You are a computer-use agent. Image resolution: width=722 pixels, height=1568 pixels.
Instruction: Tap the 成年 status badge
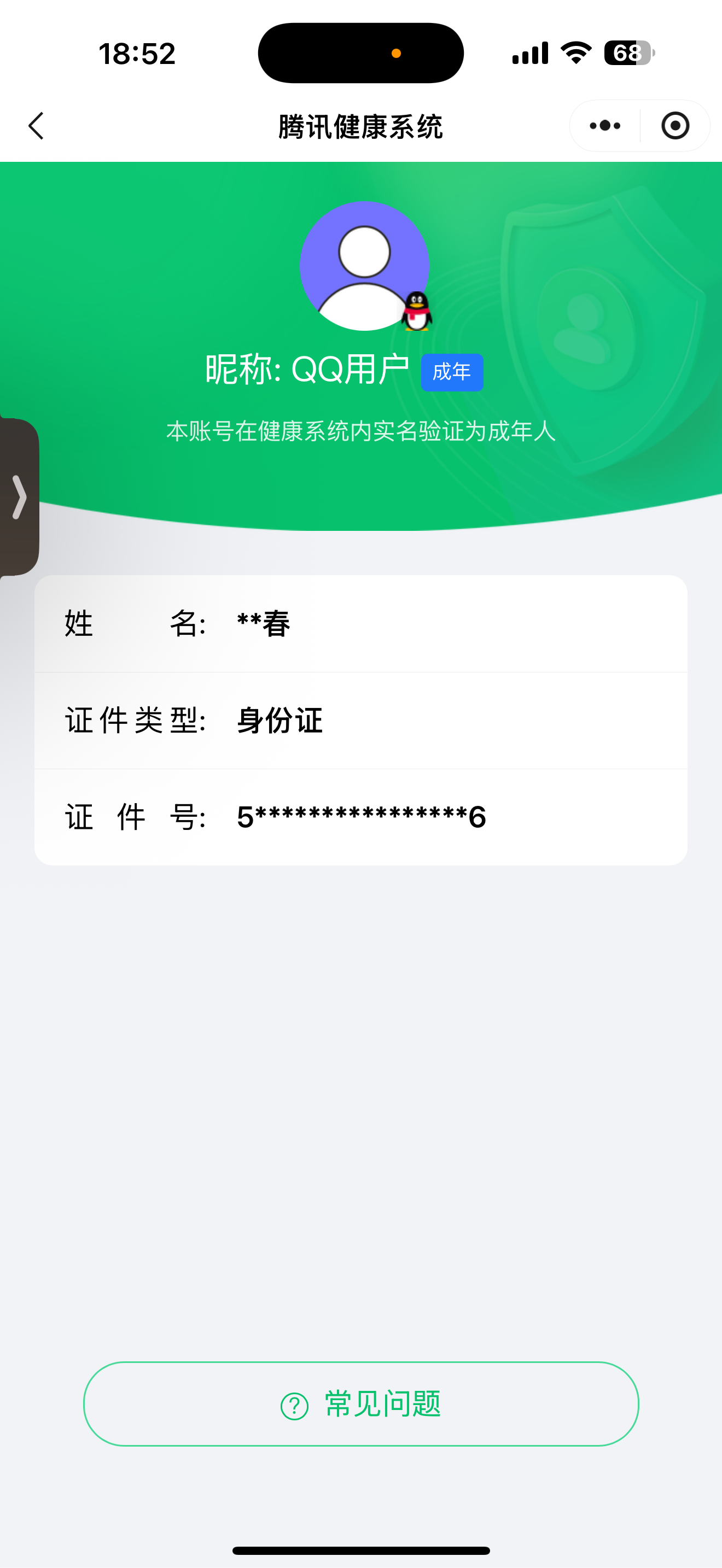[x=452, y=372]
